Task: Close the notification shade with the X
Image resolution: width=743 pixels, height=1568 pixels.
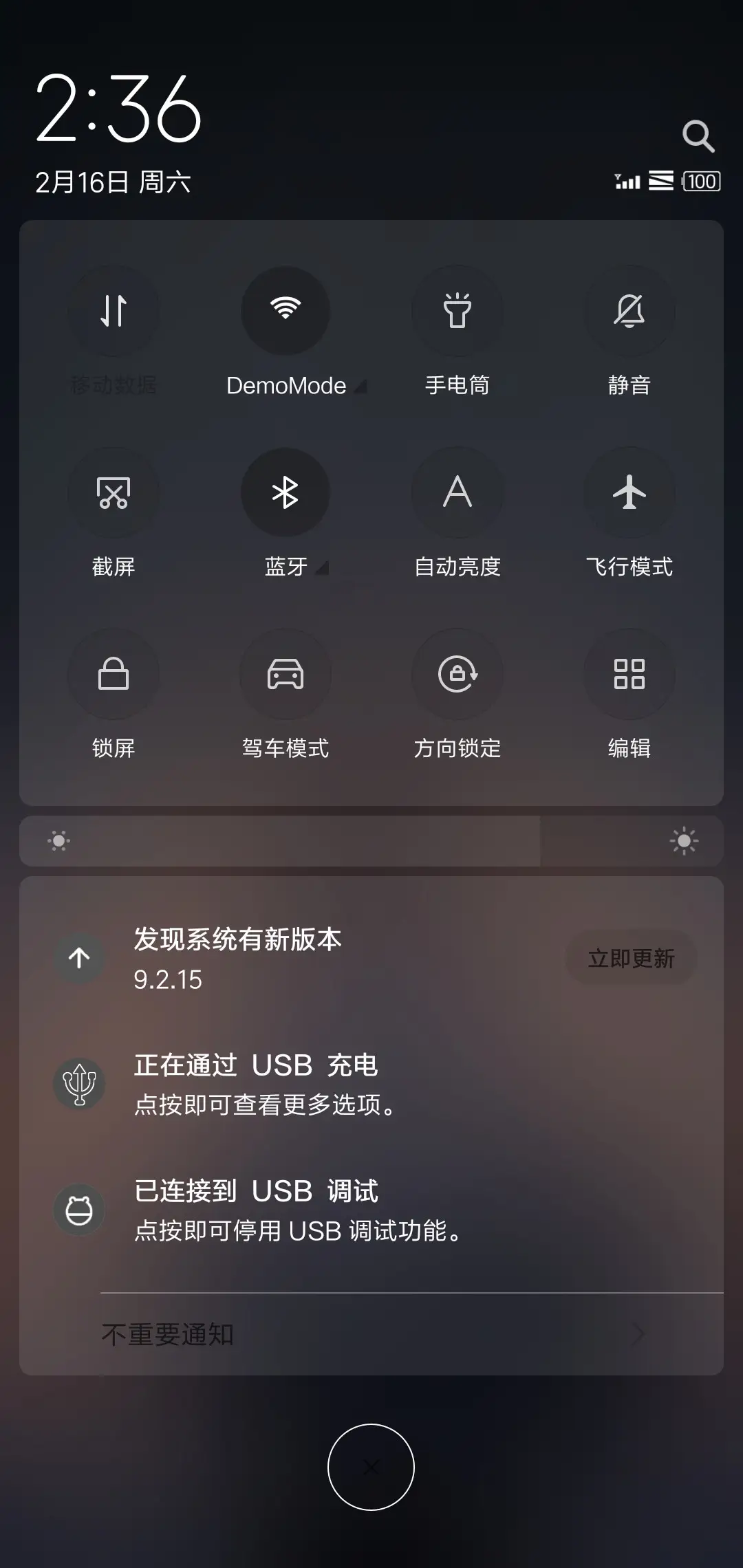Action: (371, 1466)
